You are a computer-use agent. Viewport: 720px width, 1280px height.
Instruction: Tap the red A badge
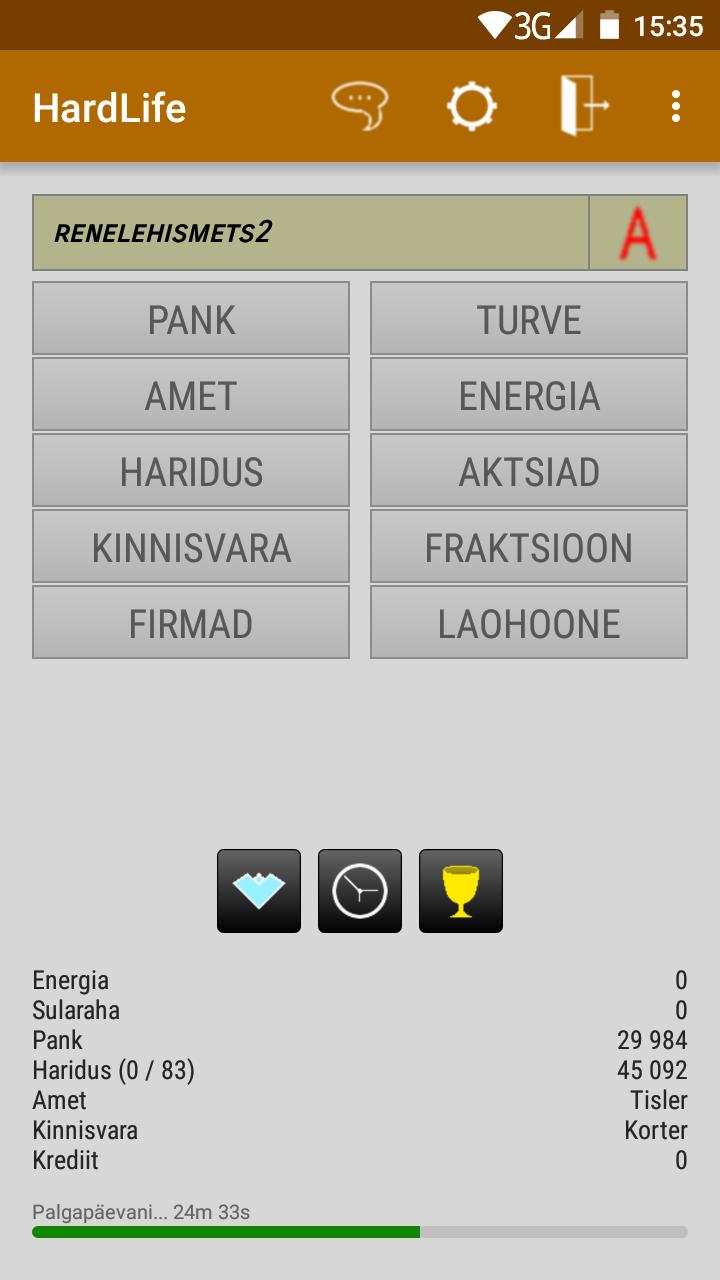tap(638, 233)
